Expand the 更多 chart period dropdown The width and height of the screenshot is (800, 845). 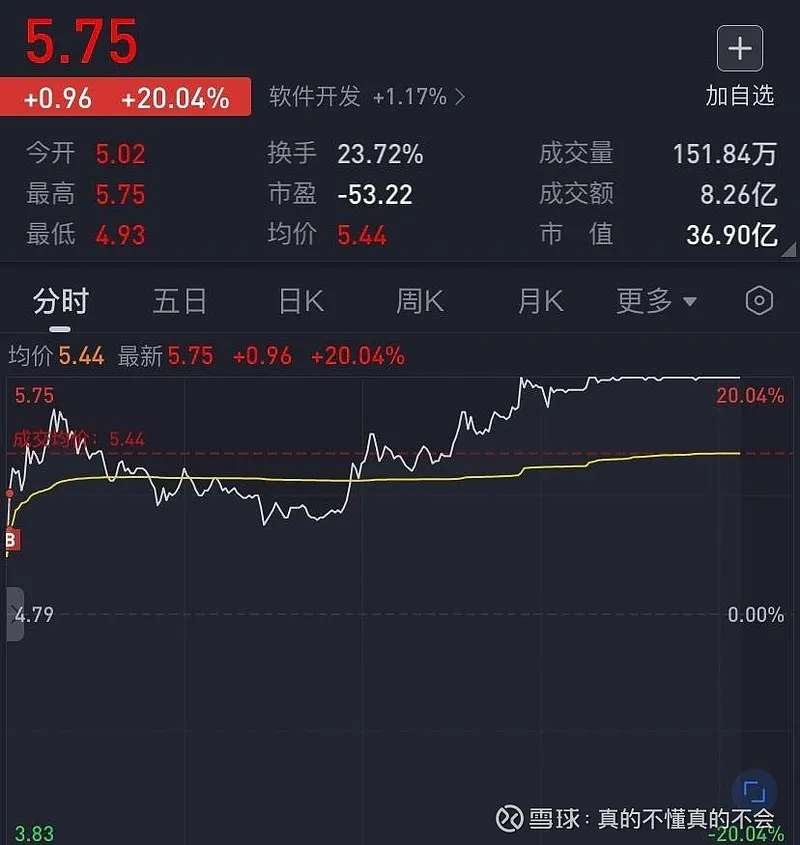656,301
